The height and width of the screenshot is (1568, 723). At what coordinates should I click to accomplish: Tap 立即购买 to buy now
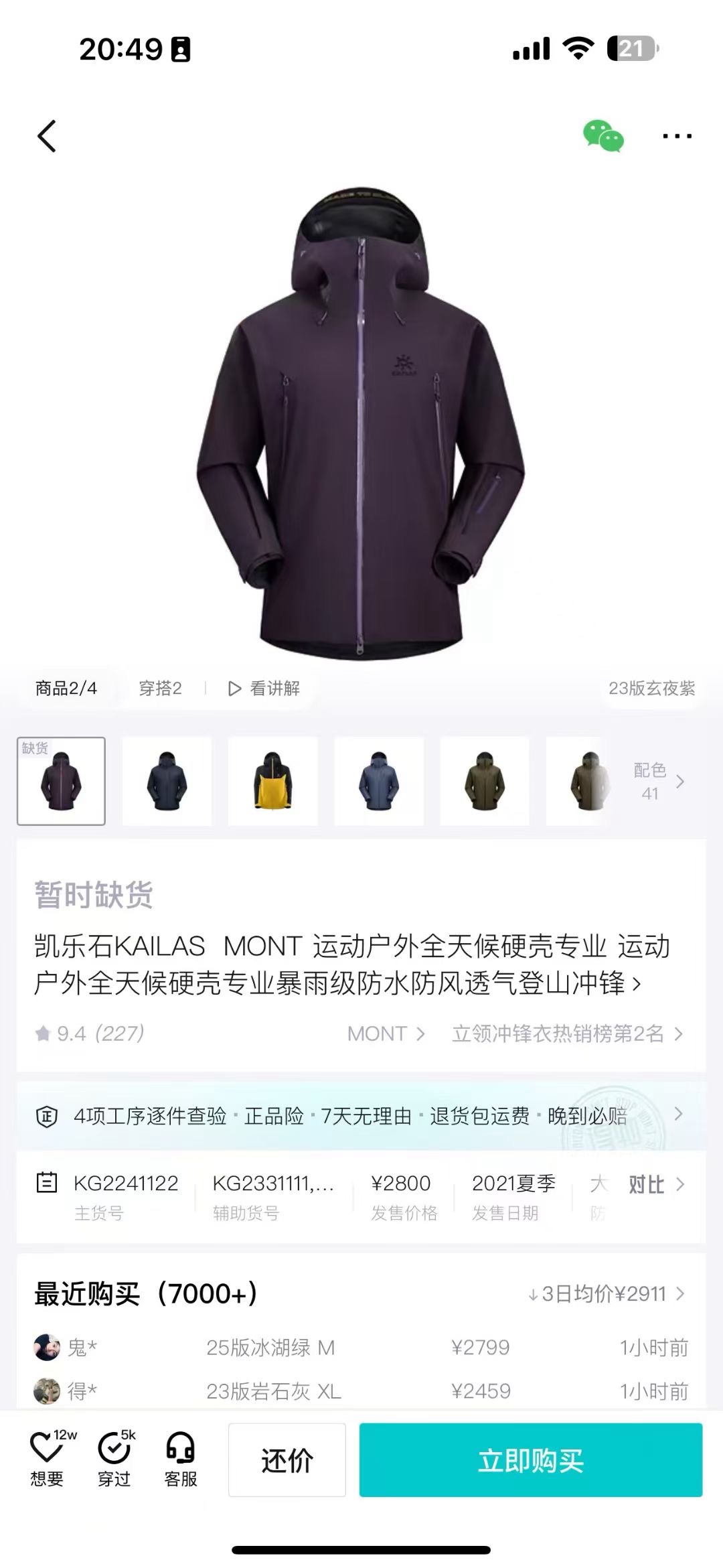(530, 1460)
